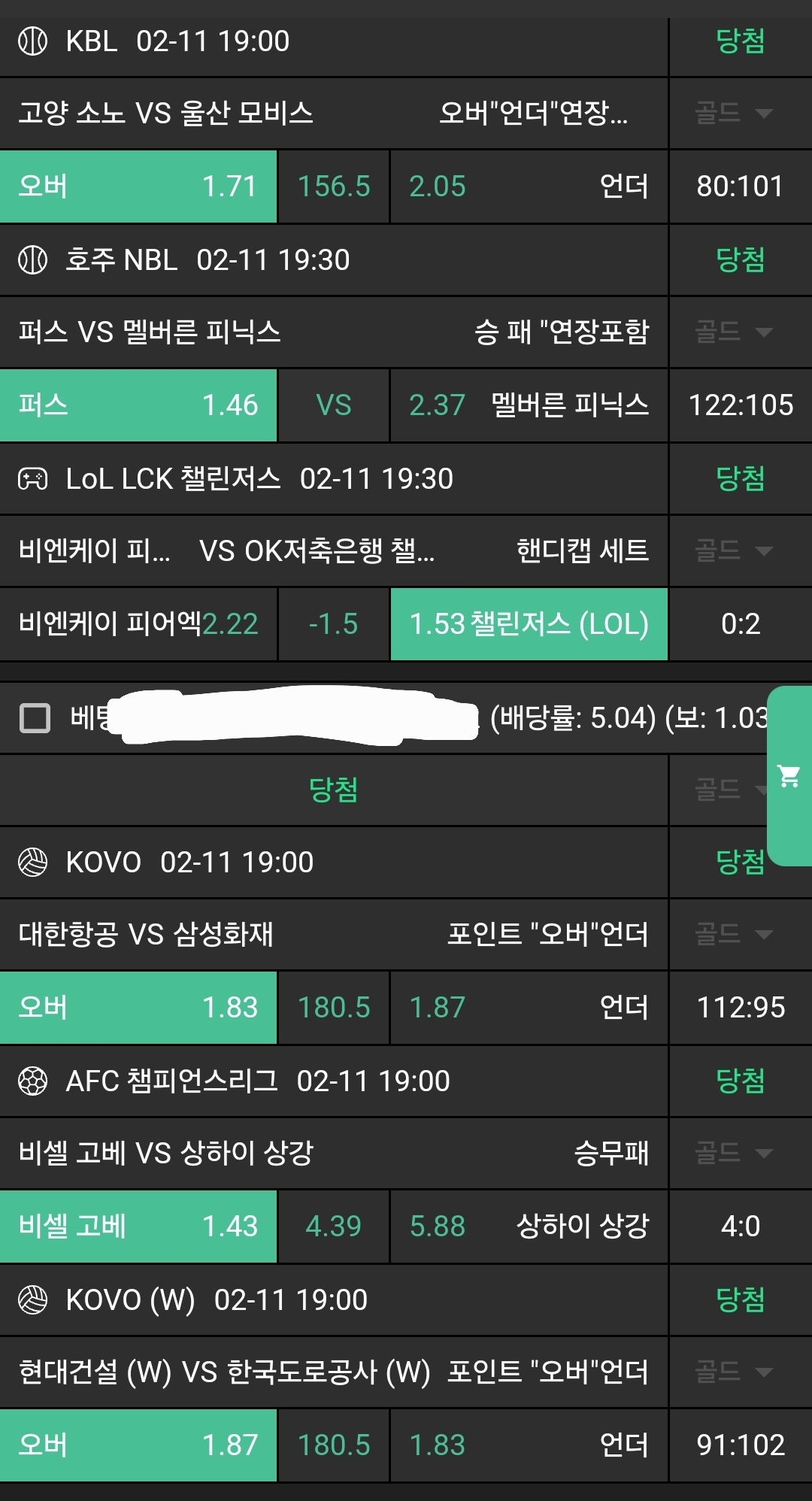Screen dimensions: 812x1501
Task: Choose 멜버른 피닉스 2.37 odds
Action: (529, 405)
